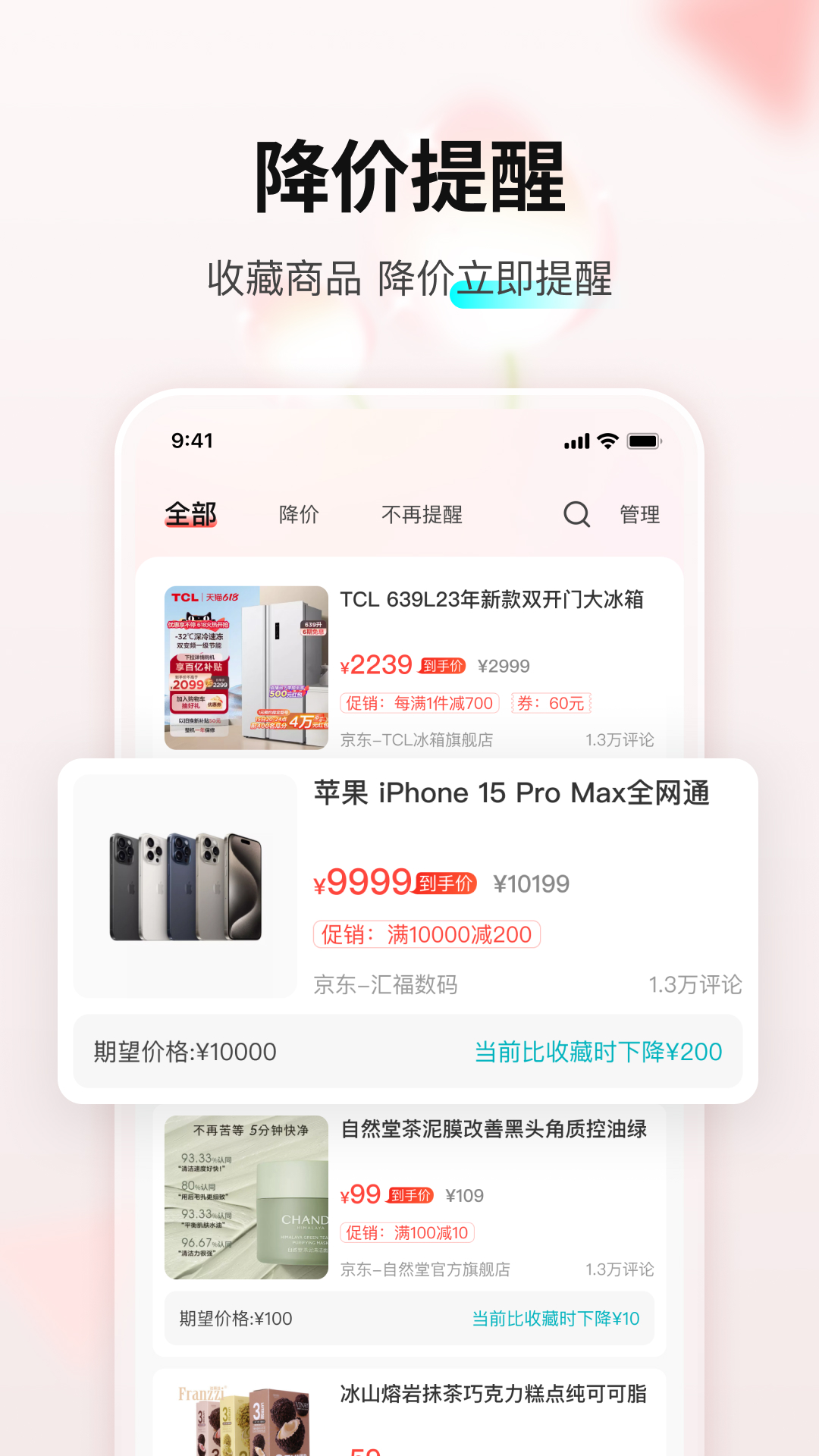Screen dimensions: 819x1456
Task: Tap the 期望价格:¥10000 field
Action: tap(184, 1052)
